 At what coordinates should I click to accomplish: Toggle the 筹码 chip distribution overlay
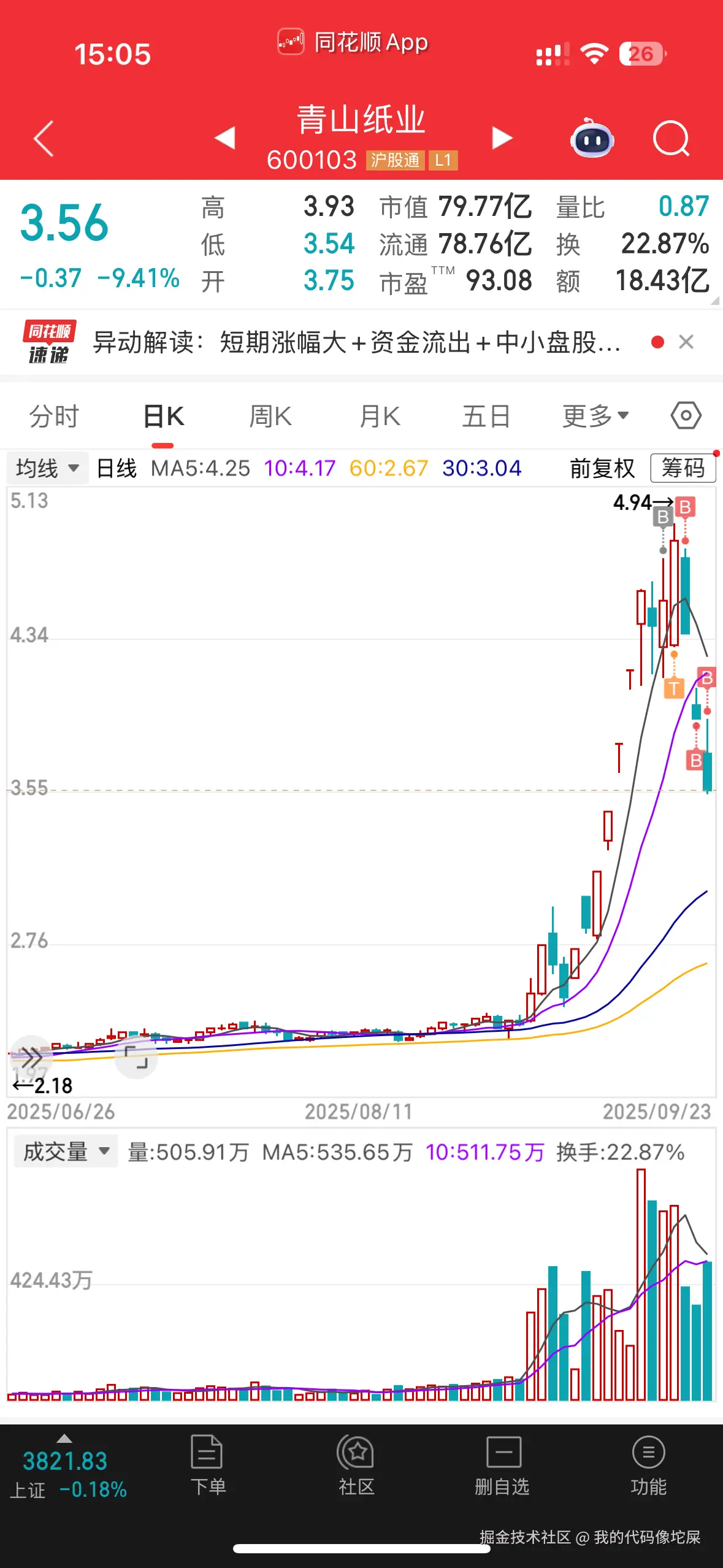(x=683, y=467)
